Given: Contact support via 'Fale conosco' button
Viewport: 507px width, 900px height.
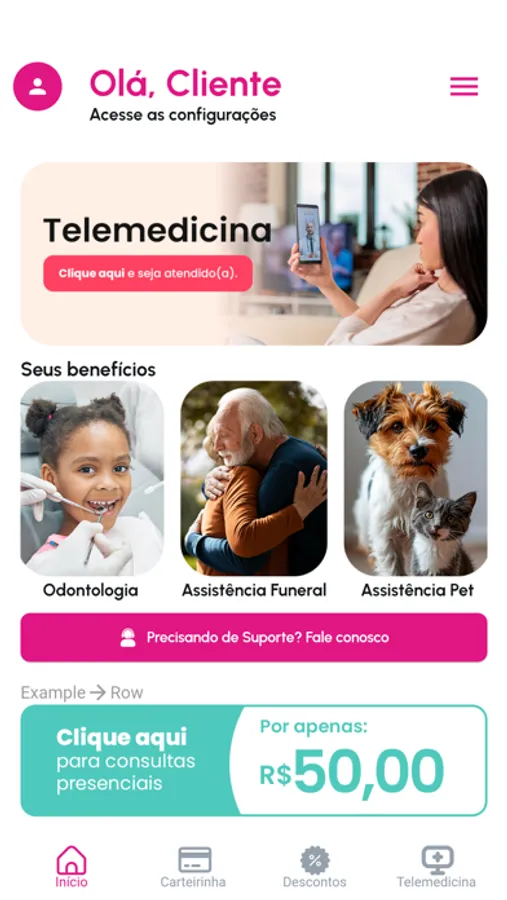Looking at the screenshot, I should (254, 638).
